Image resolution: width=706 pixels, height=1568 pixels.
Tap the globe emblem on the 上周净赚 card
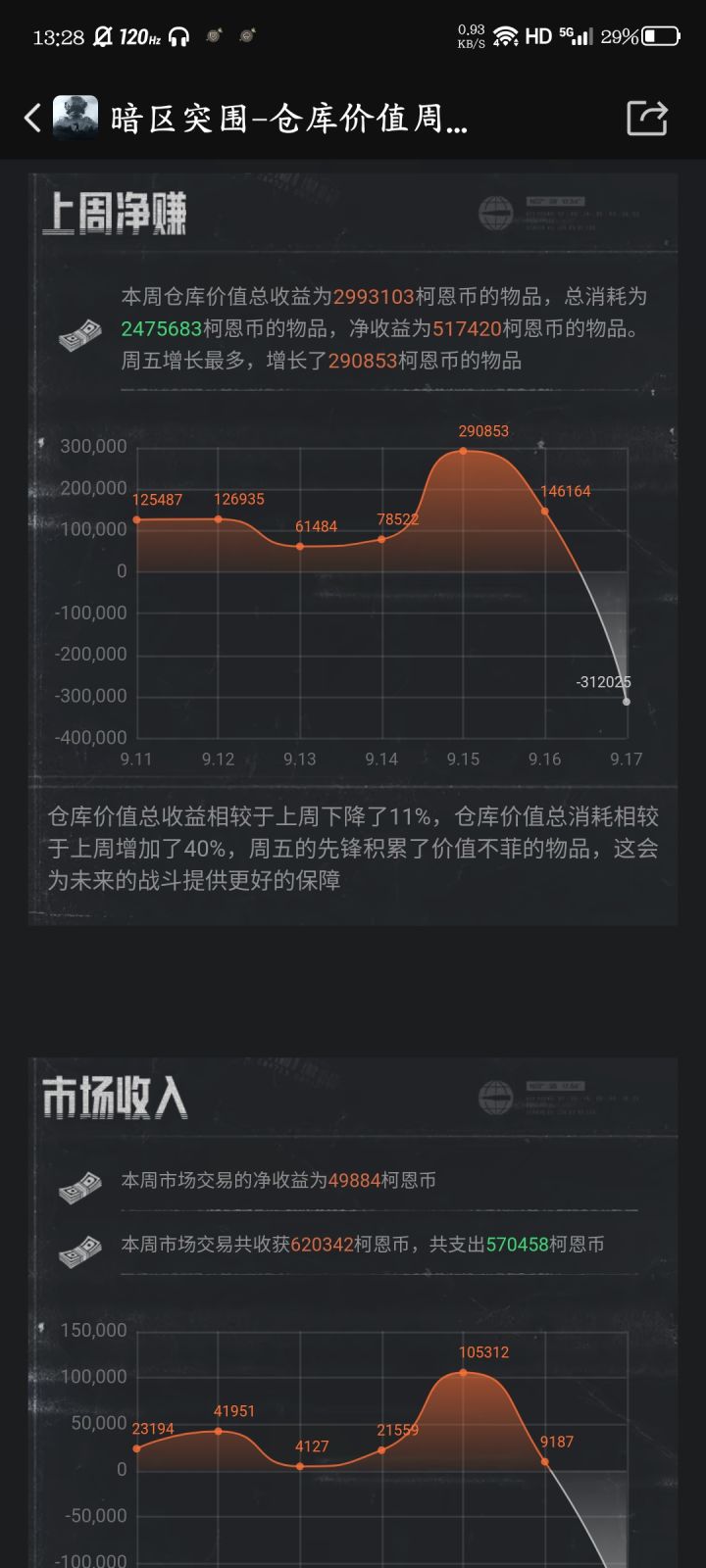point(495,214)
